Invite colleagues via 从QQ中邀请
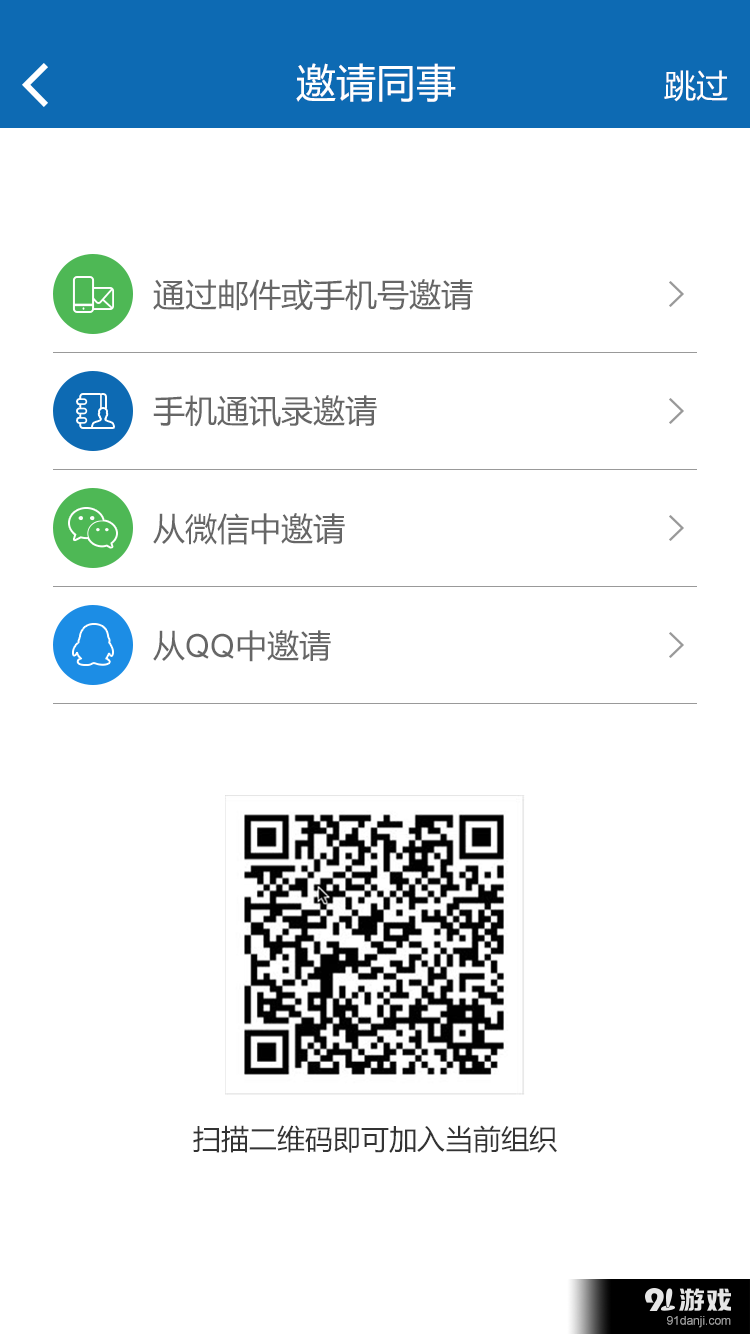This screenshot has width=750, height=1334. click(x=374, y=646)
